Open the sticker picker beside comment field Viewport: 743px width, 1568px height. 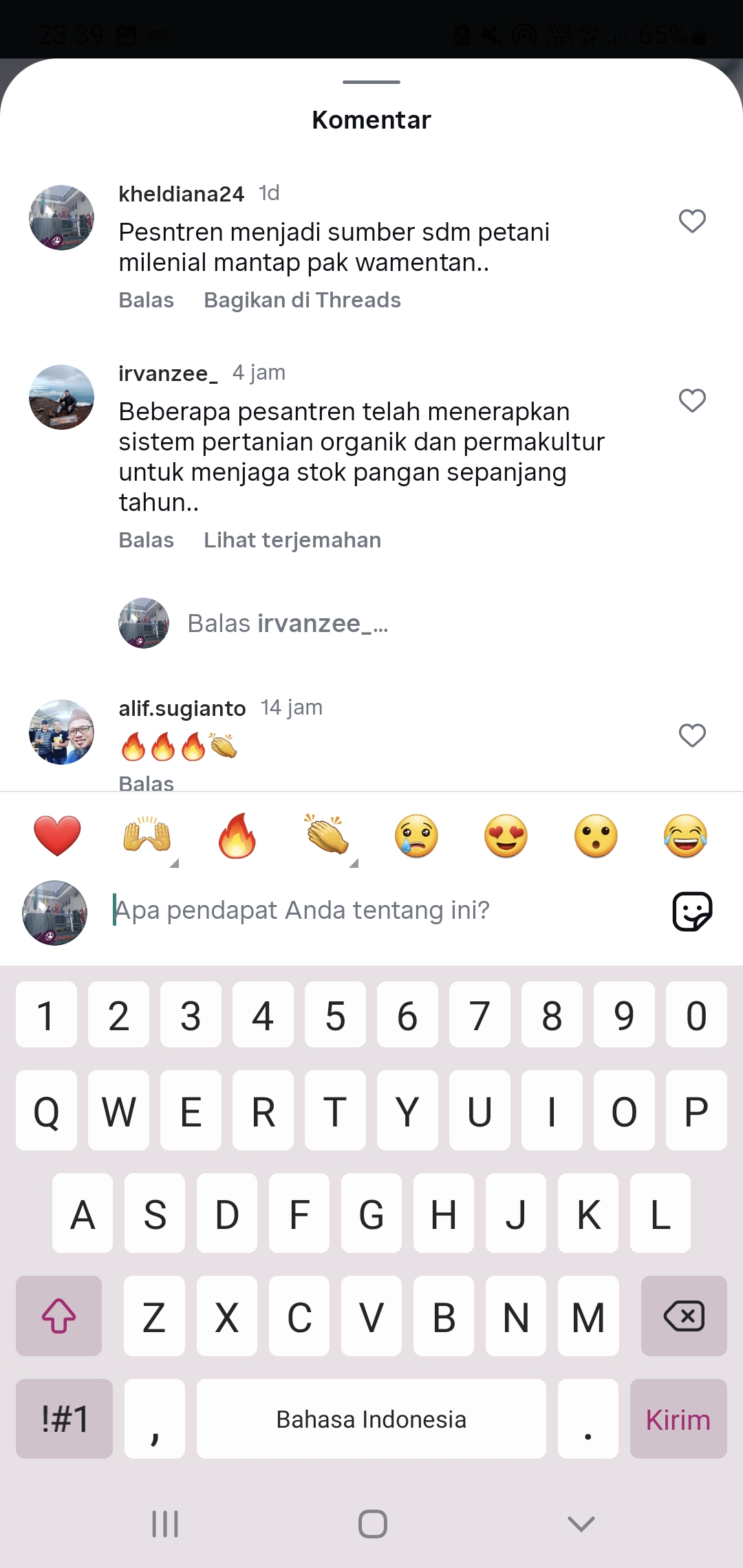(692, 911)
